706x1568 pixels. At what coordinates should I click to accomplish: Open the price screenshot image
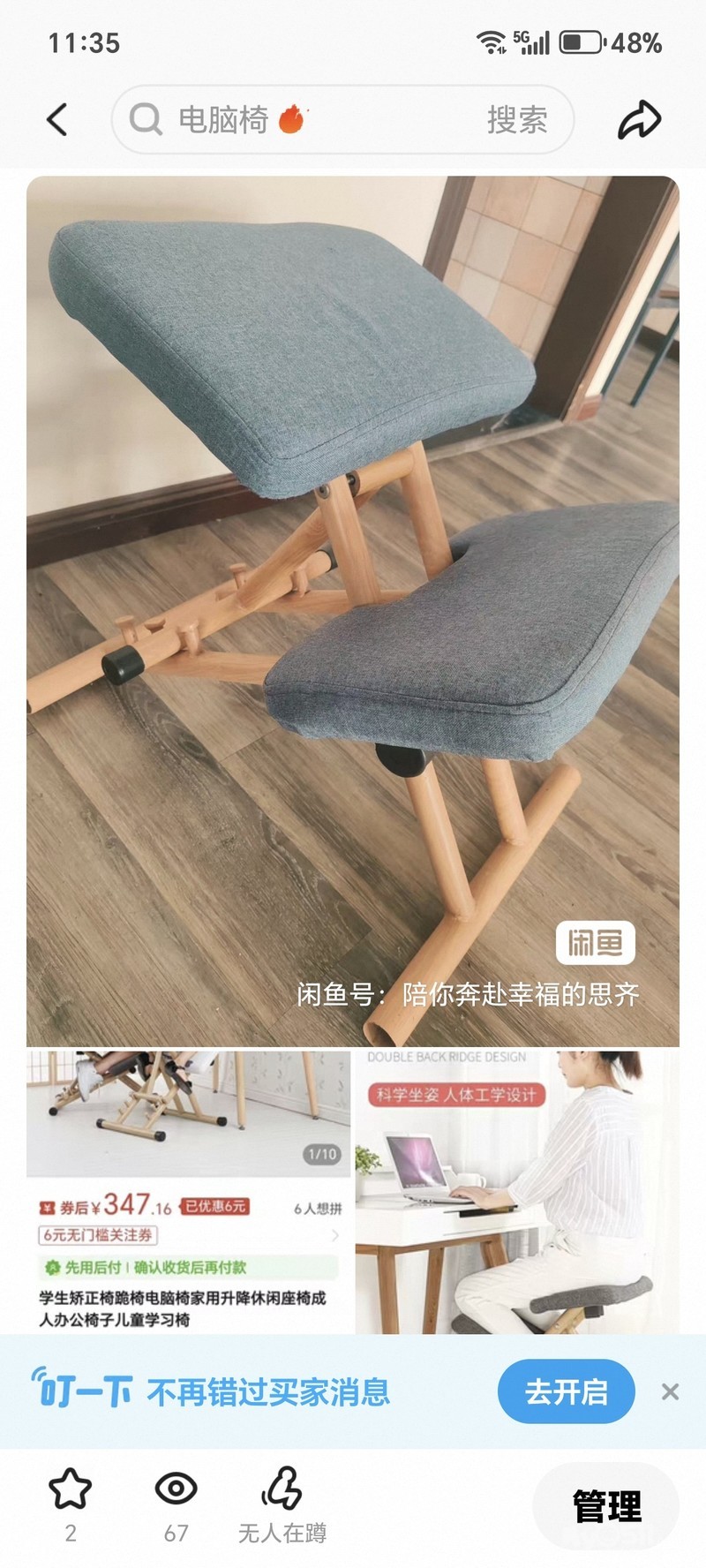pyautogui.click(x=189, y=1192)
